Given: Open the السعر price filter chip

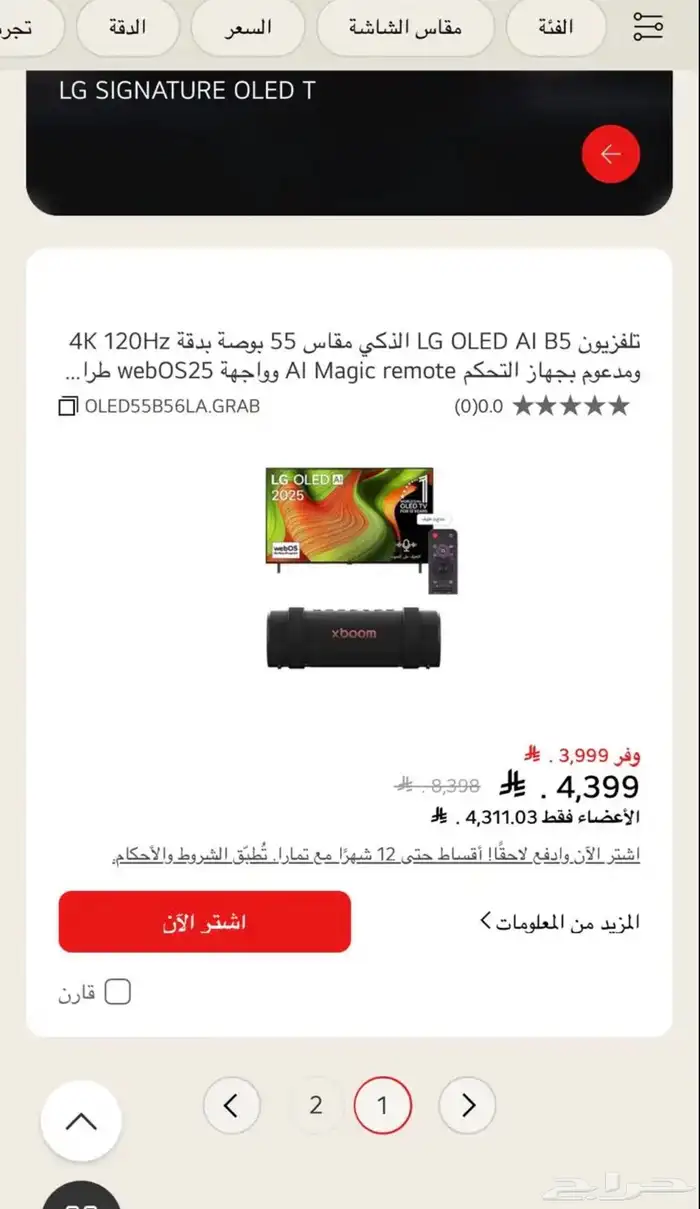Looking at the screenshot, I should (x=247, y=27).
